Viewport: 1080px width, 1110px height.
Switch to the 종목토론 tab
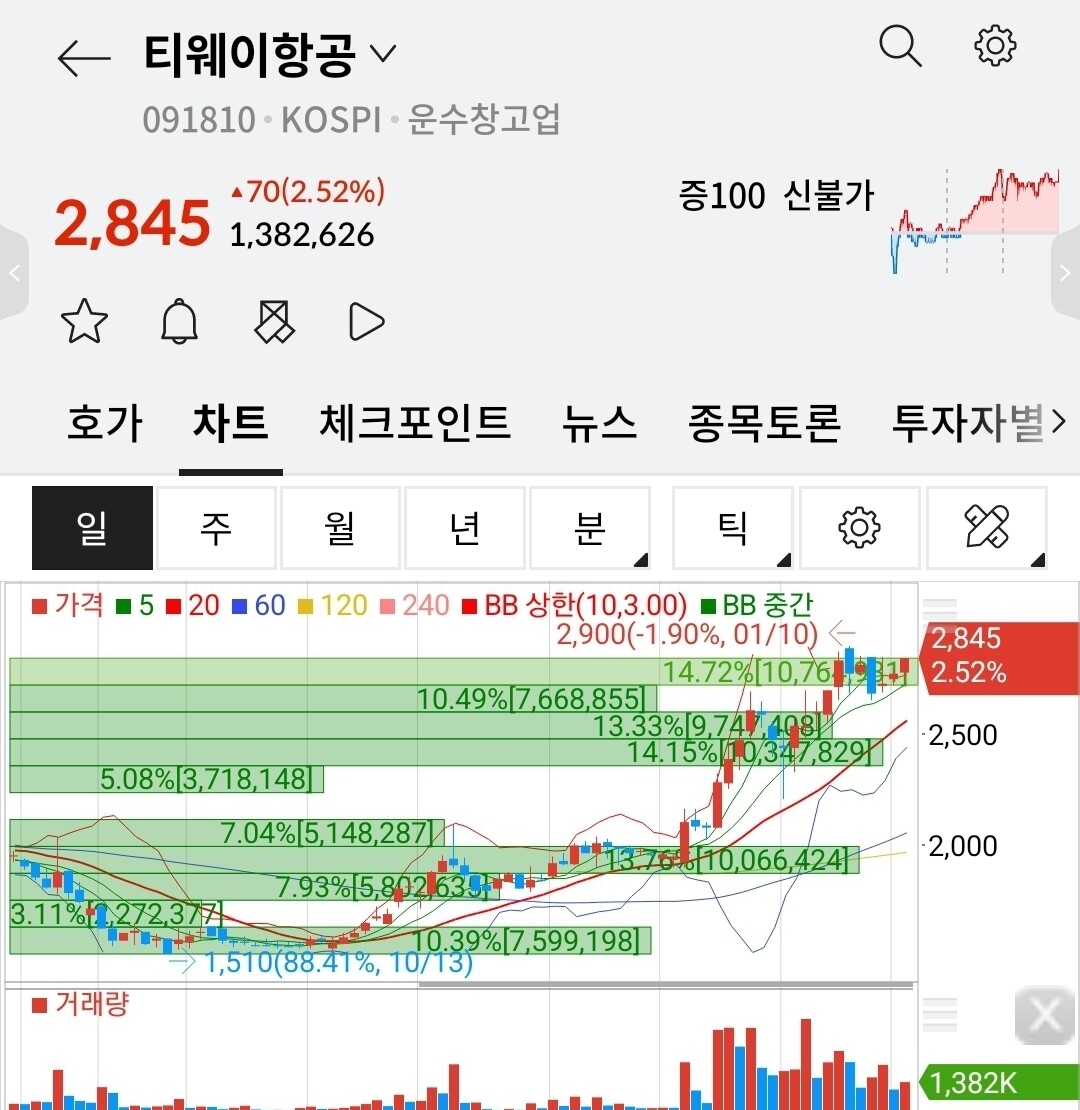point(763,423)
